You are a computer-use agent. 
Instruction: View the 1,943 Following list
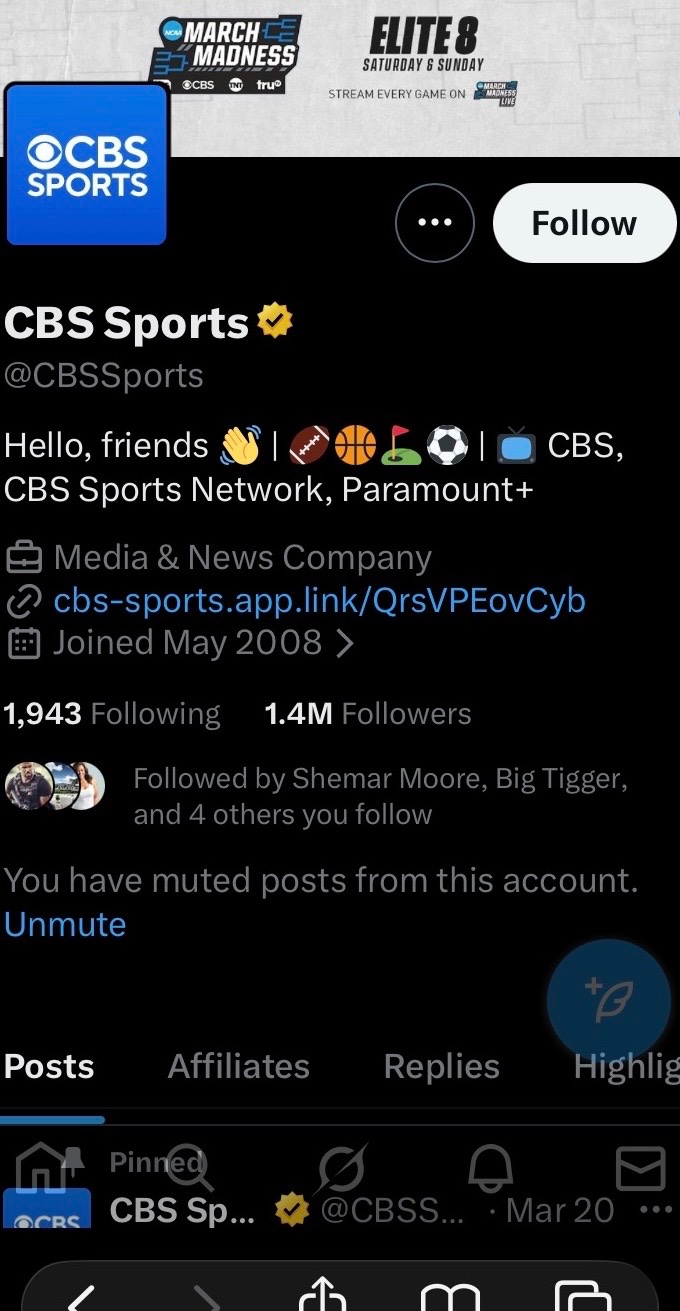point(112,714)
